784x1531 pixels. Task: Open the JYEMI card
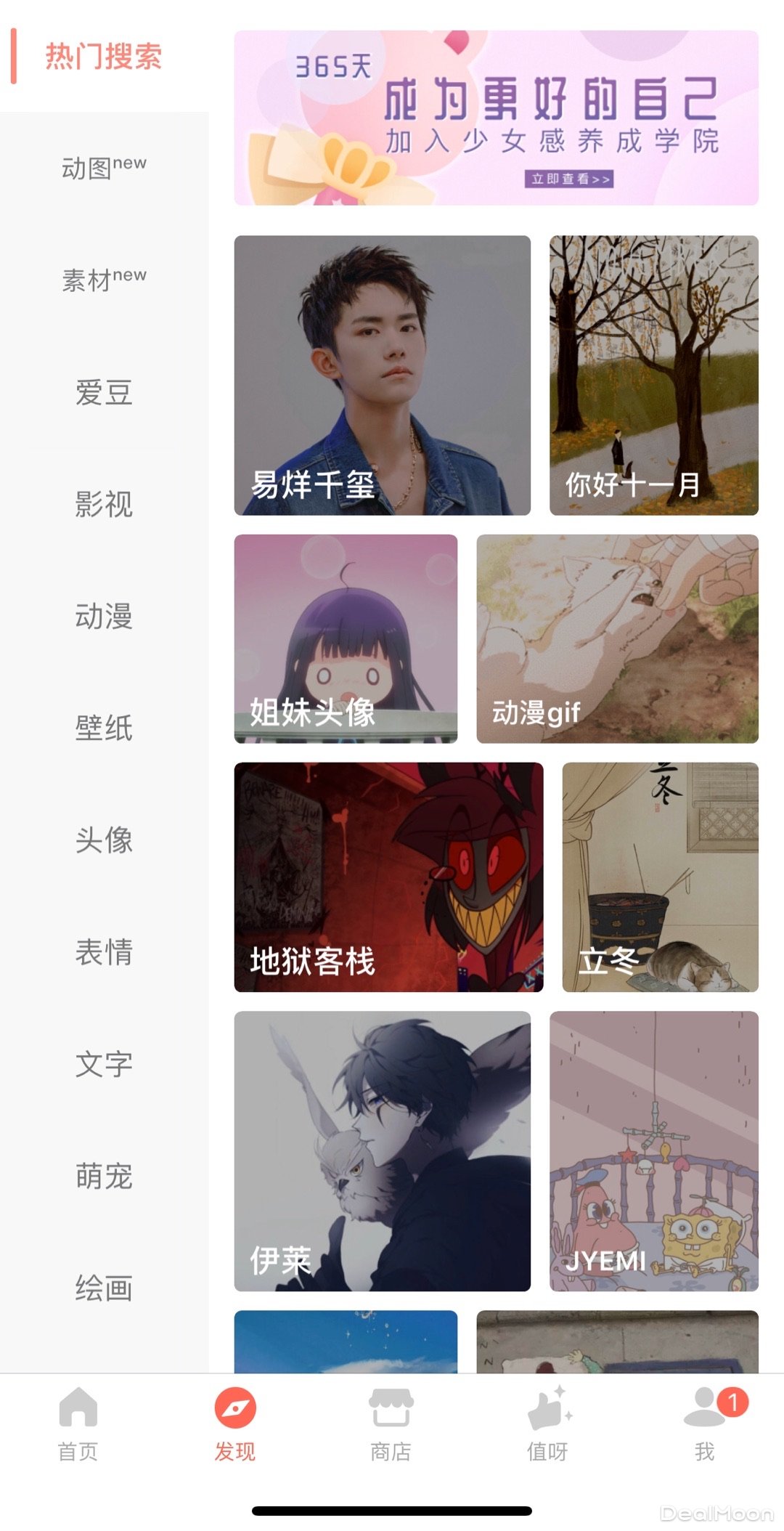(653, 1150)
